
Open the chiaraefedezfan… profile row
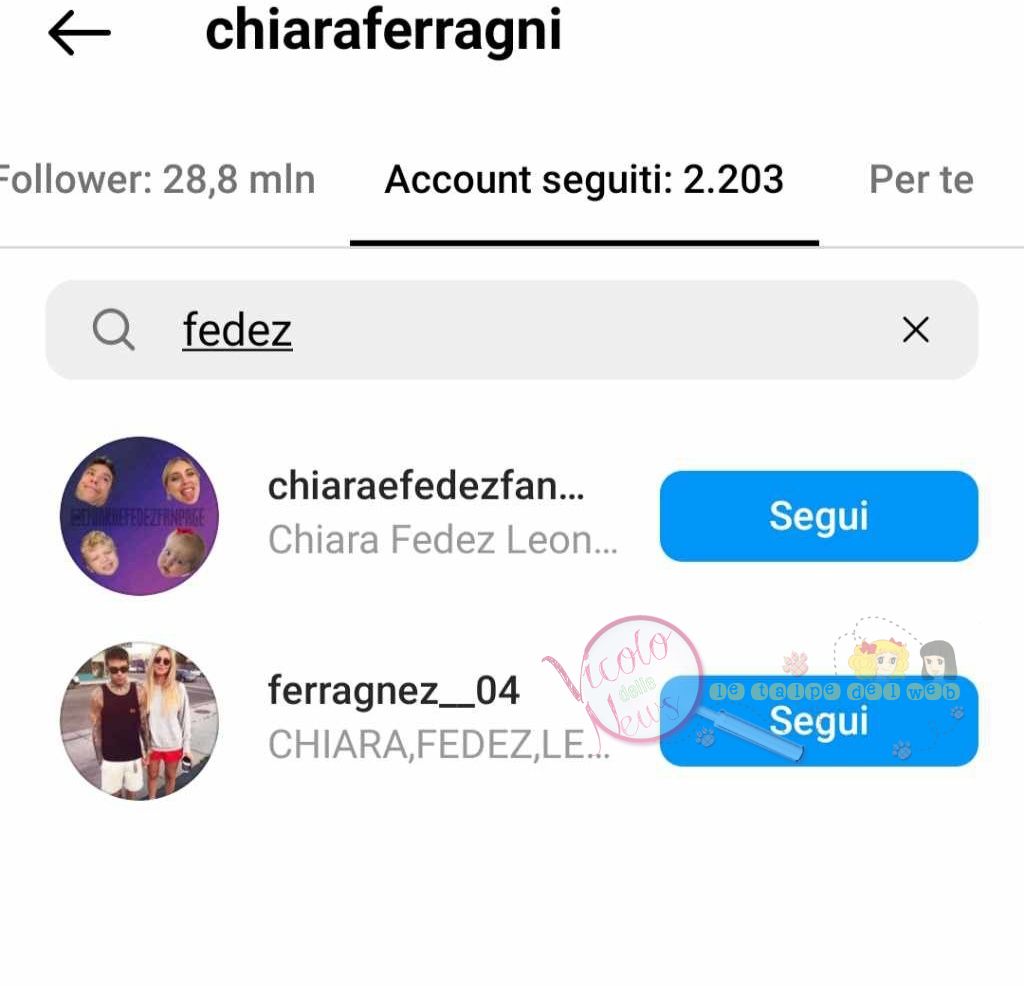pos(425,514)
